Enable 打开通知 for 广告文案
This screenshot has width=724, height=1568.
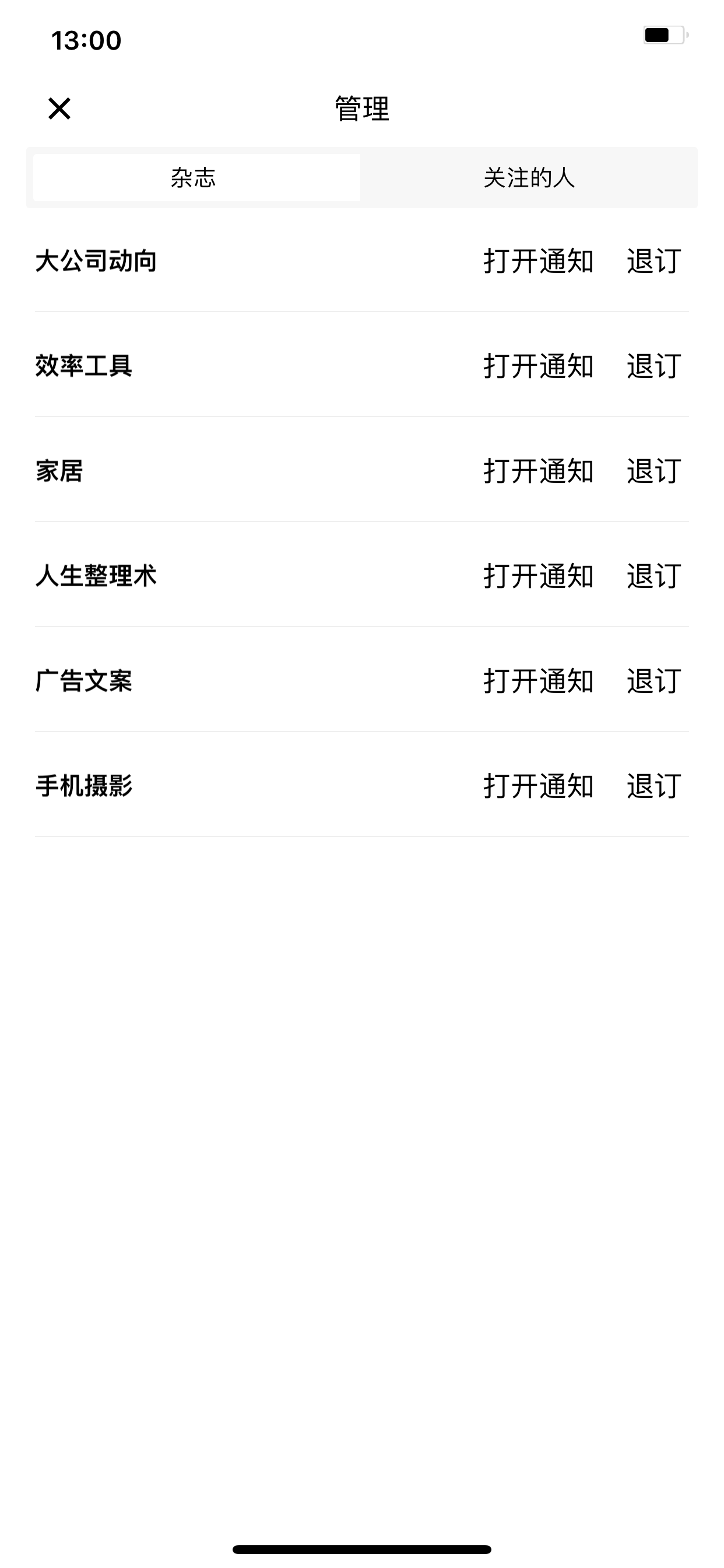point(539,681)
